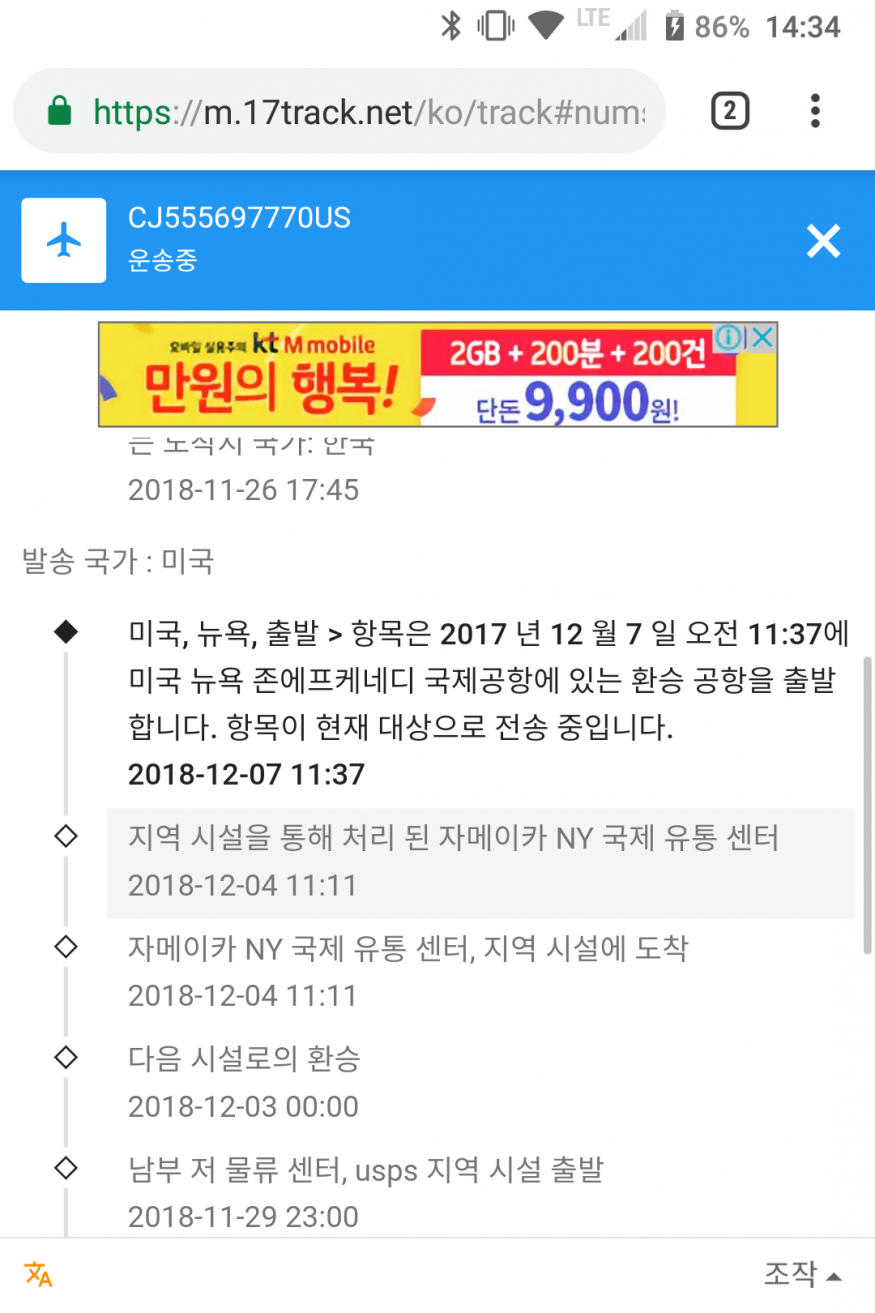Viewport: 875px width, 1313px height.
Task: Tap the ad info icon
Action: pos(729,339)
